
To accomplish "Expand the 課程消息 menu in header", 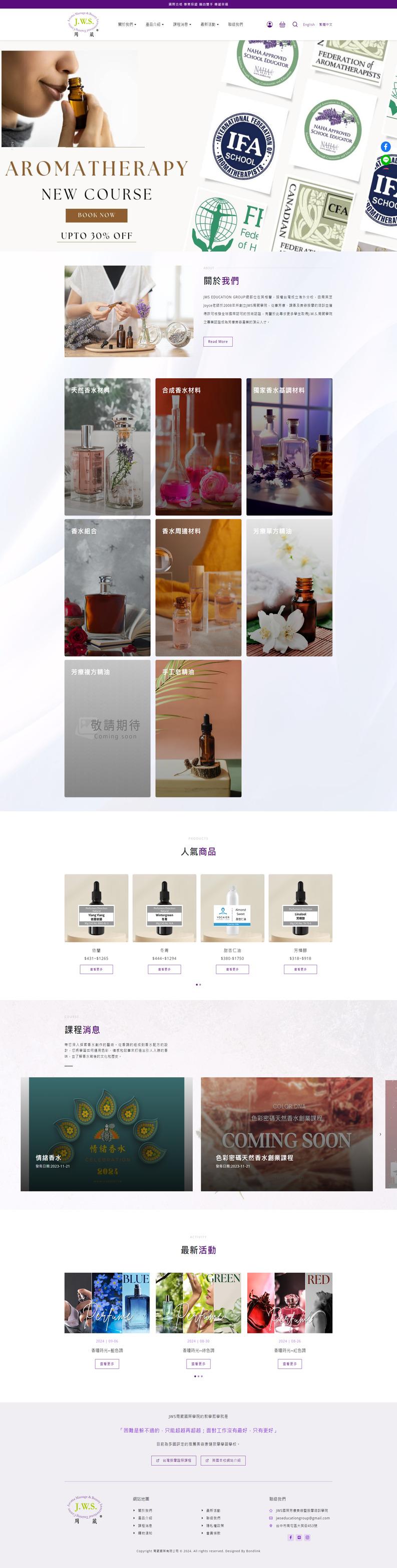I will pos(181,25).
